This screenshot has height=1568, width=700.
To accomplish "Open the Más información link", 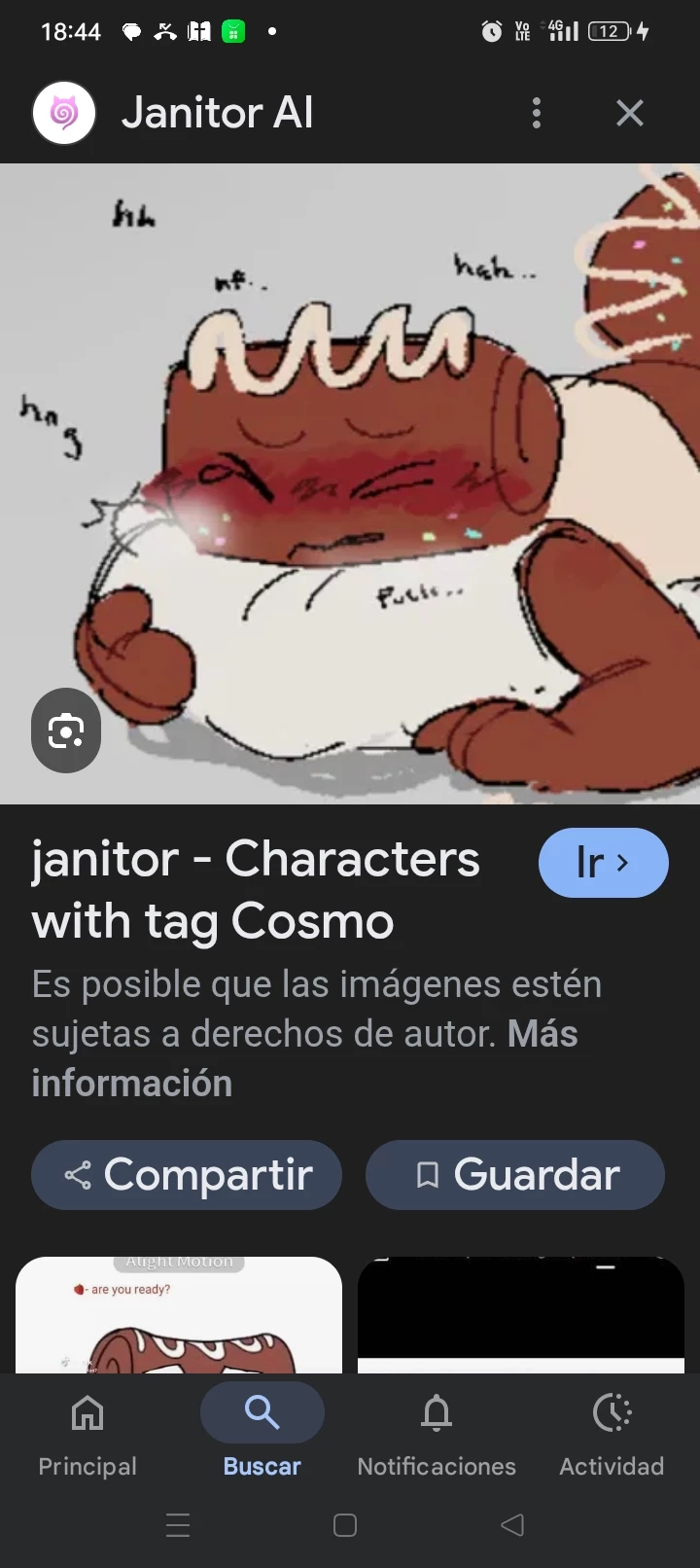I will coord(131,1083).
